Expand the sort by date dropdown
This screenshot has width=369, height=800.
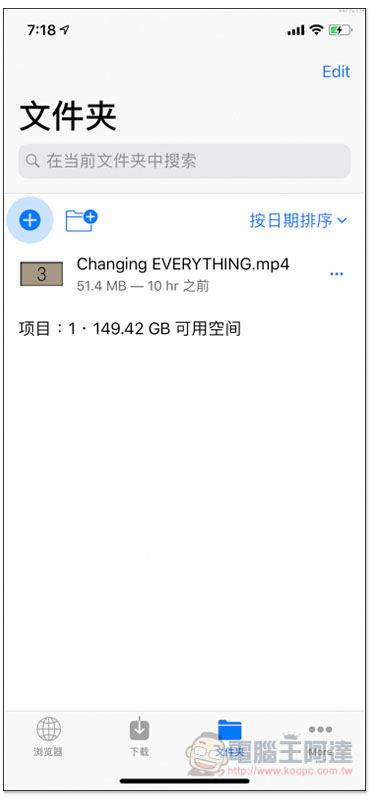[x=298, y=220]
